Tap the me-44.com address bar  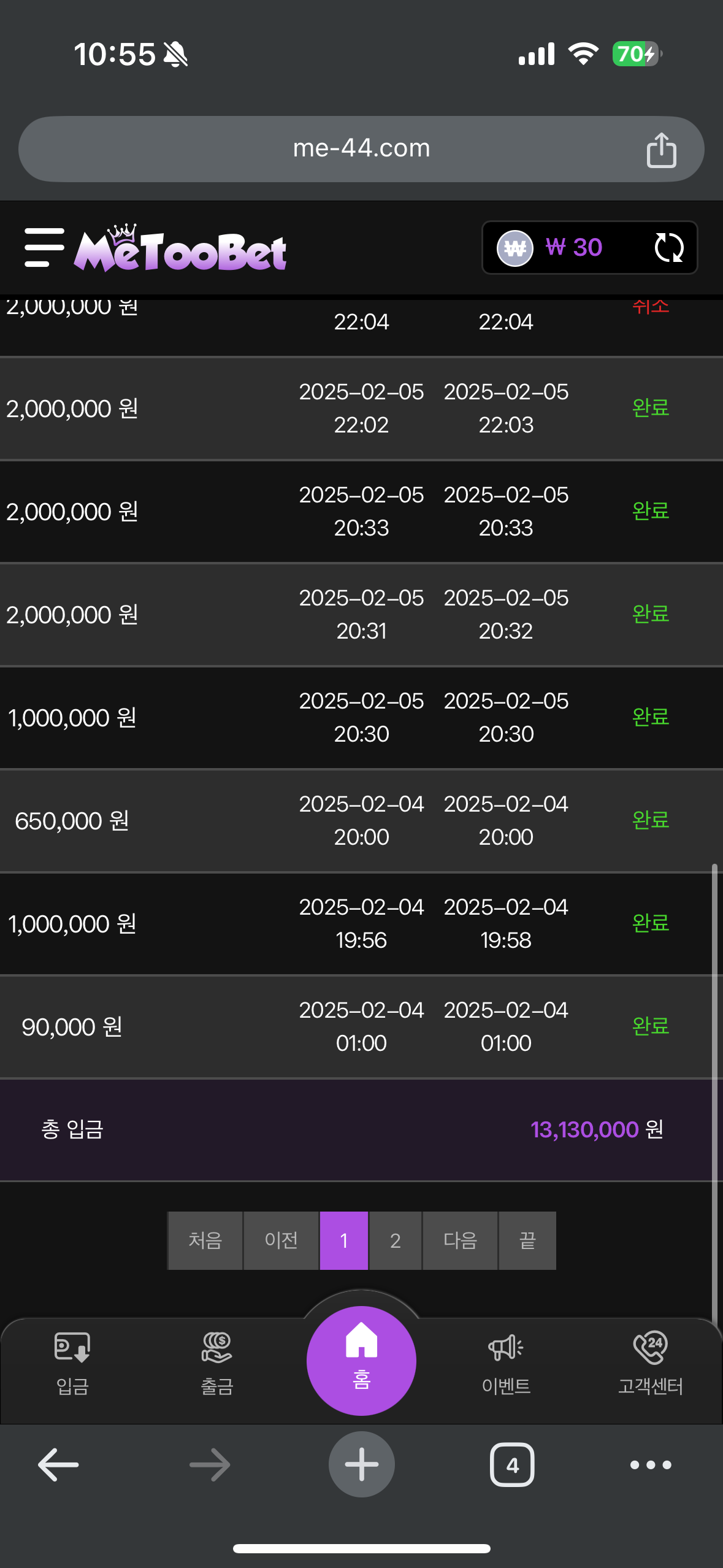[x=361, y=149]
